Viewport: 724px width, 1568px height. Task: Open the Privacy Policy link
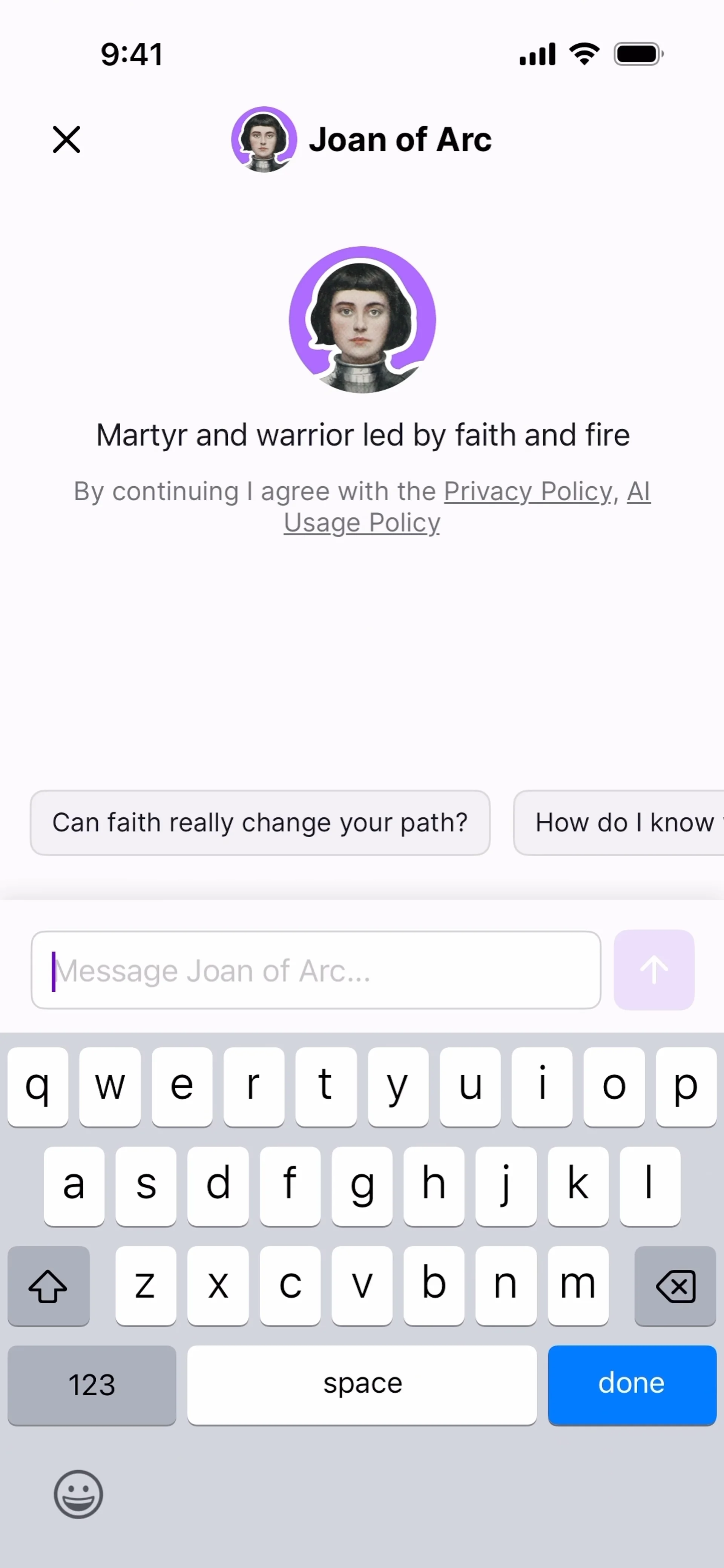click(x=527, y=491)
